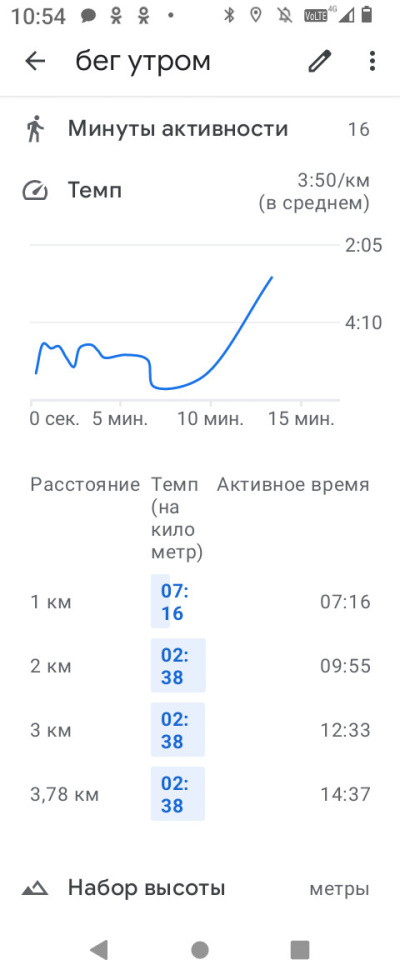Viewport: 400px width, 975px height.
Task: Go back using the top-left arrow
Action: [x=35, y=61]
